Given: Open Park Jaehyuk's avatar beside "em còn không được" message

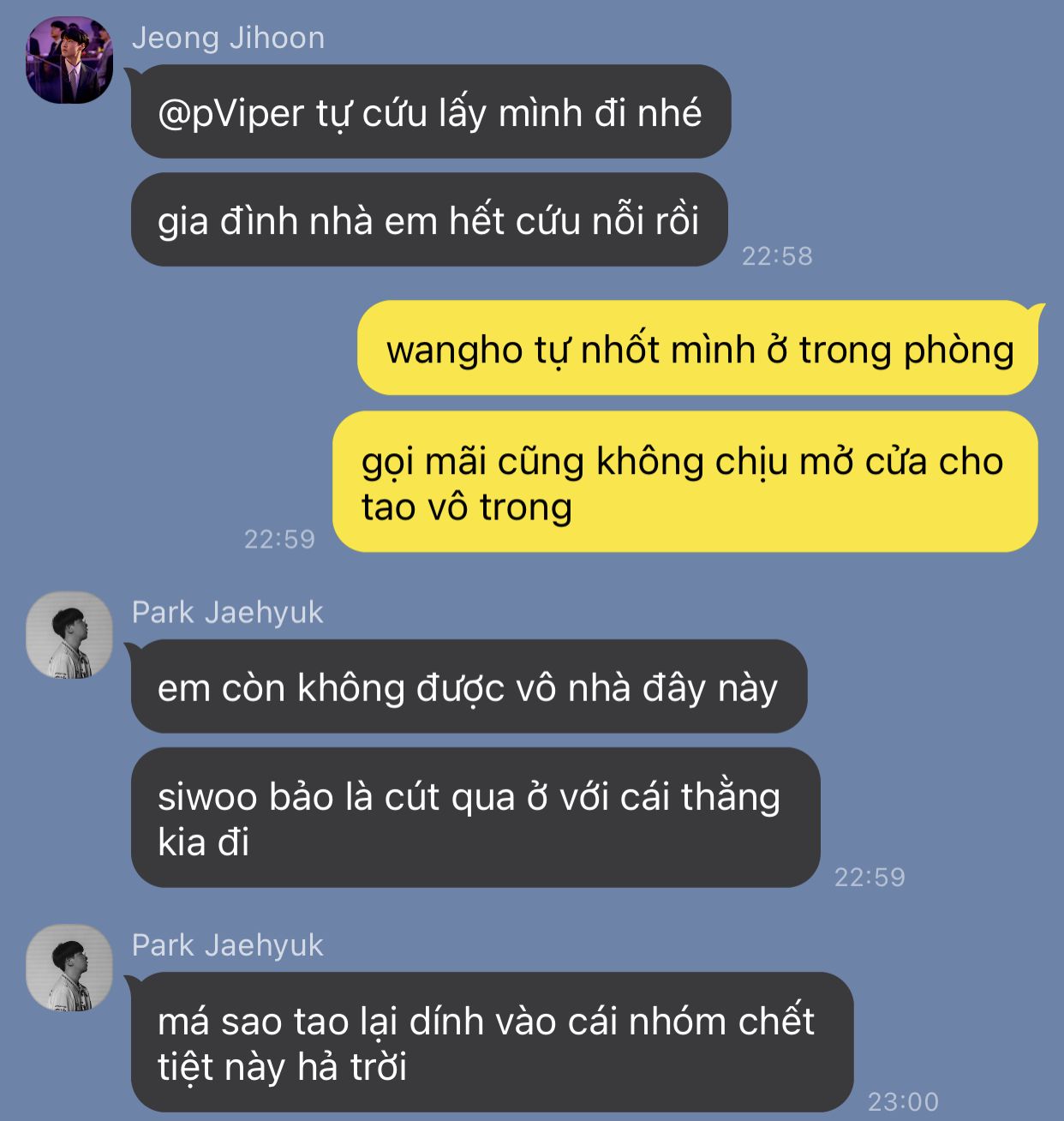Looking at the screenshot, I should tap(69, 635).
